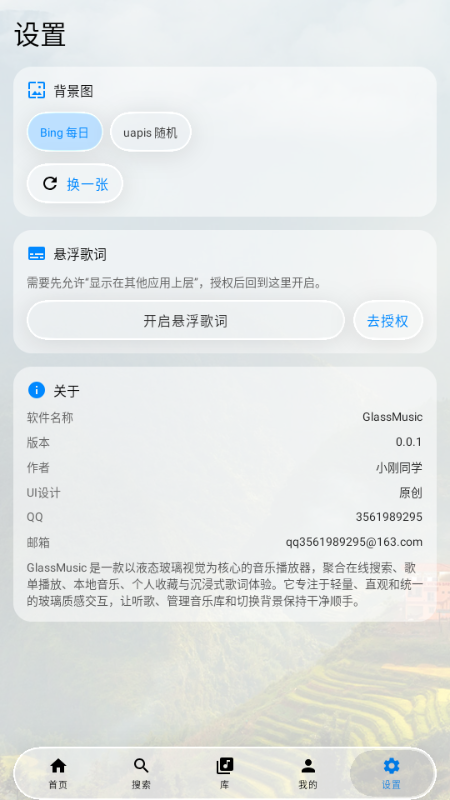
Task: Switch to the 我的 profile tab
Action: (308, 773)
